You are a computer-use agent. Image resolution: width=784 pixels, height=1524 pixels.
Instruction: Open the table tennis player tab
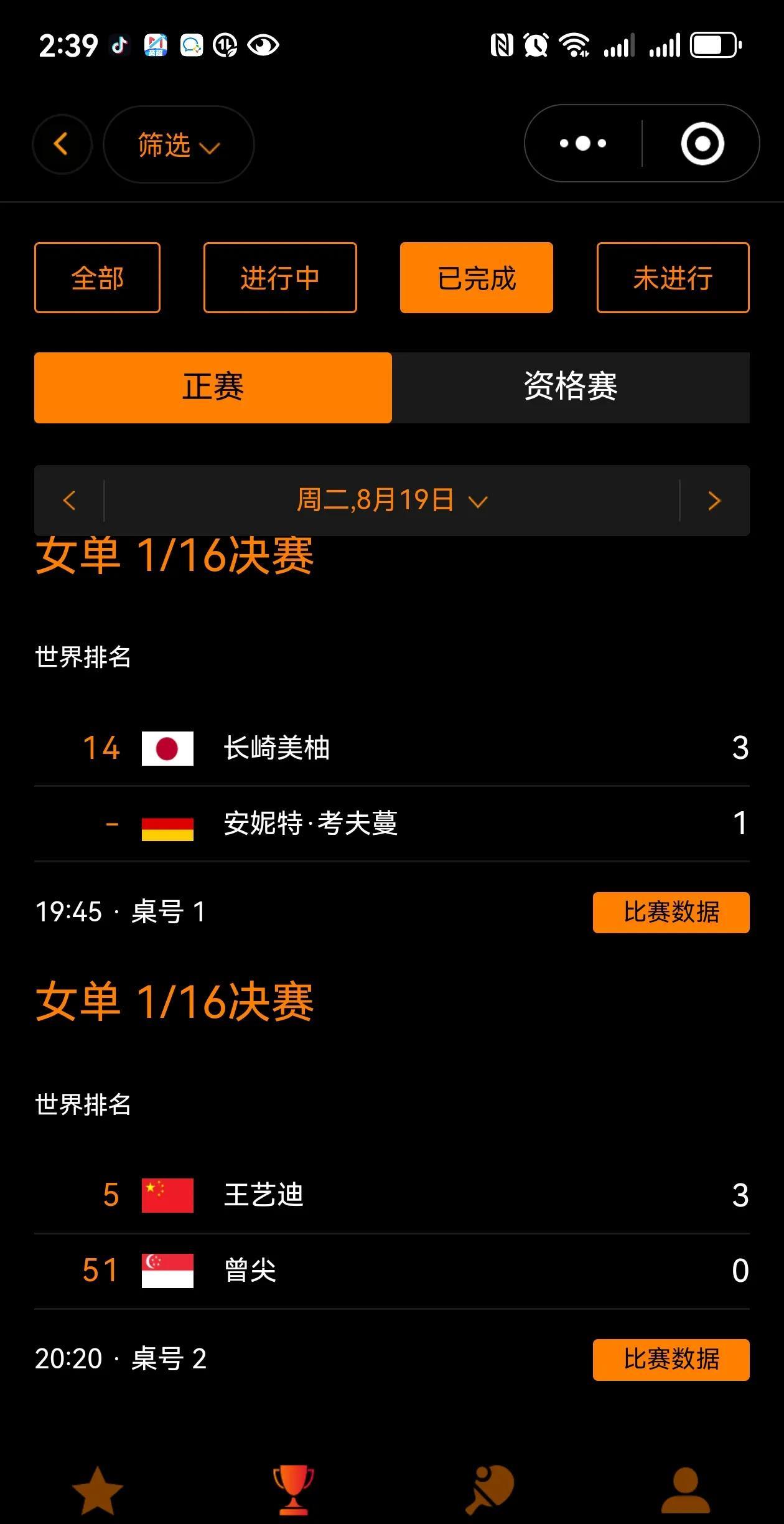490,1490
